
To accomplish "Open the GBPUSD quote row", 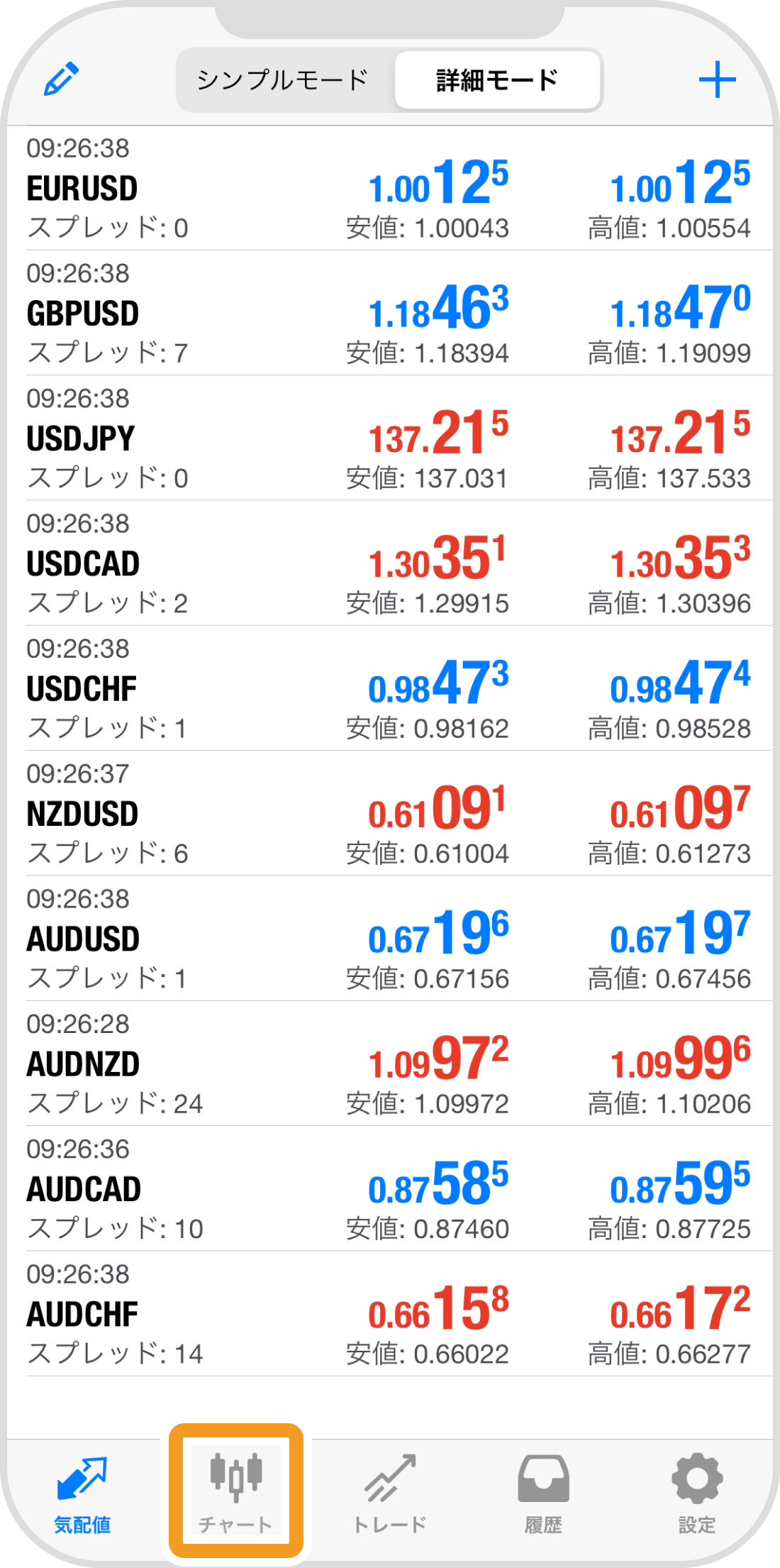I will point(389,314).
